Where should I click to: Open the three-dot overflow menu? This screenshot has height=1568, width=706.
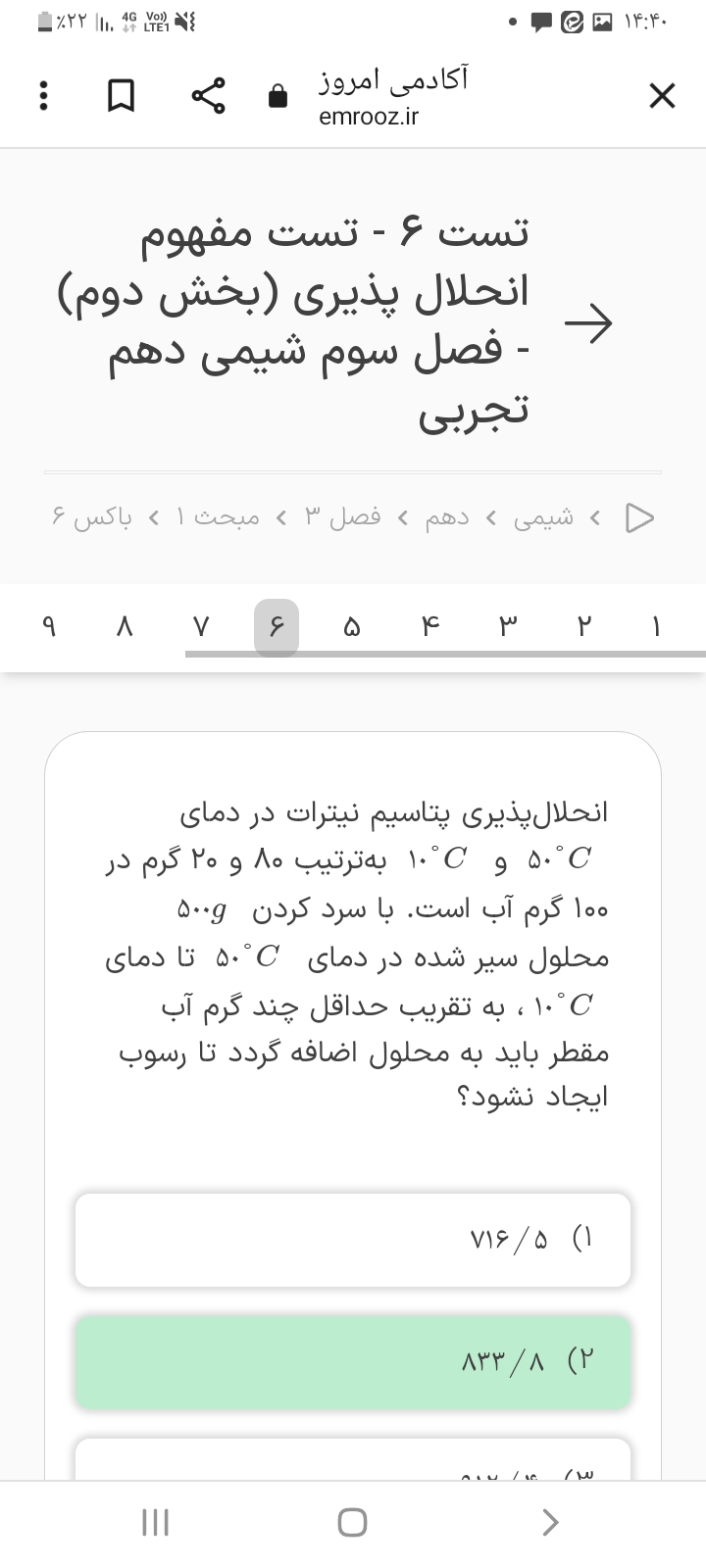(42, 96)
